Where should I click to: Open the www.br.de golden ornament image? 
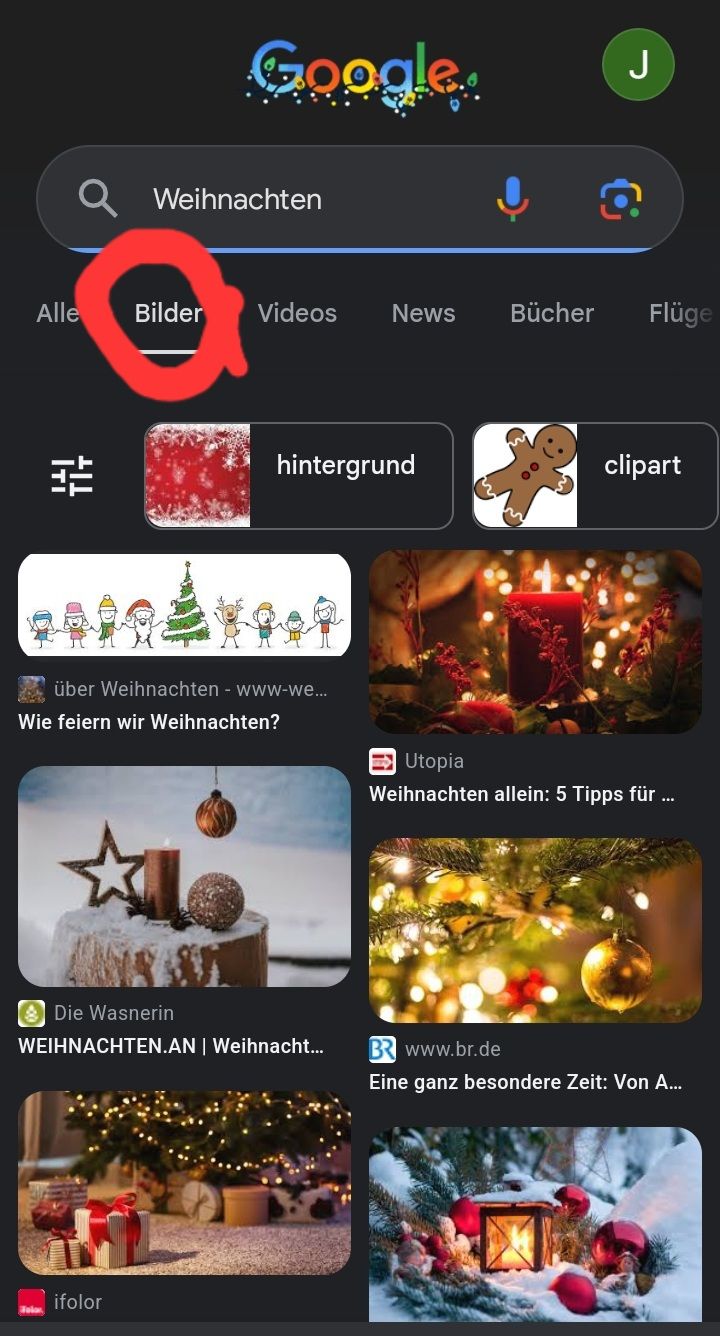point(535,930)
